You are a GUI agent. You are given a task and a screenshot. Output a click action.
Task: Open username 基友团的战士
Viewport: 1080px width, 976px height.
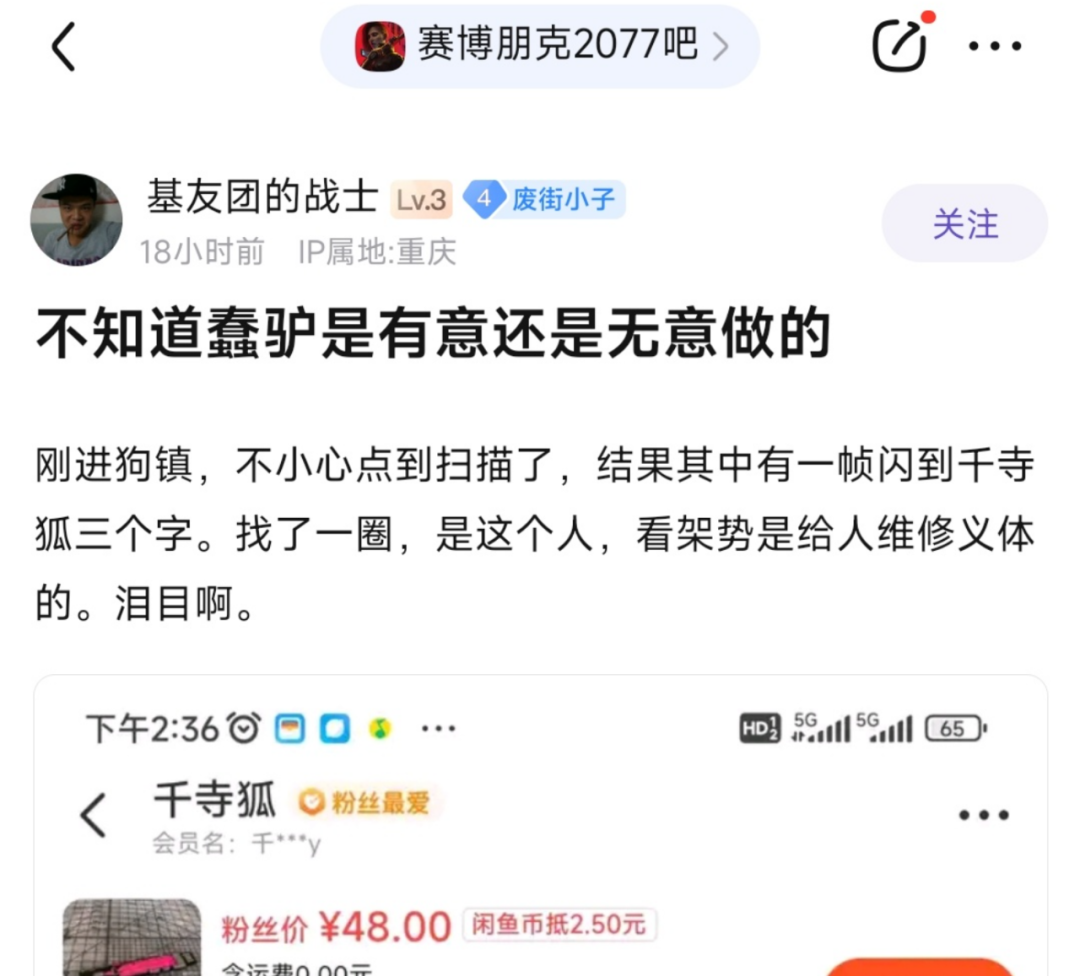262,197
